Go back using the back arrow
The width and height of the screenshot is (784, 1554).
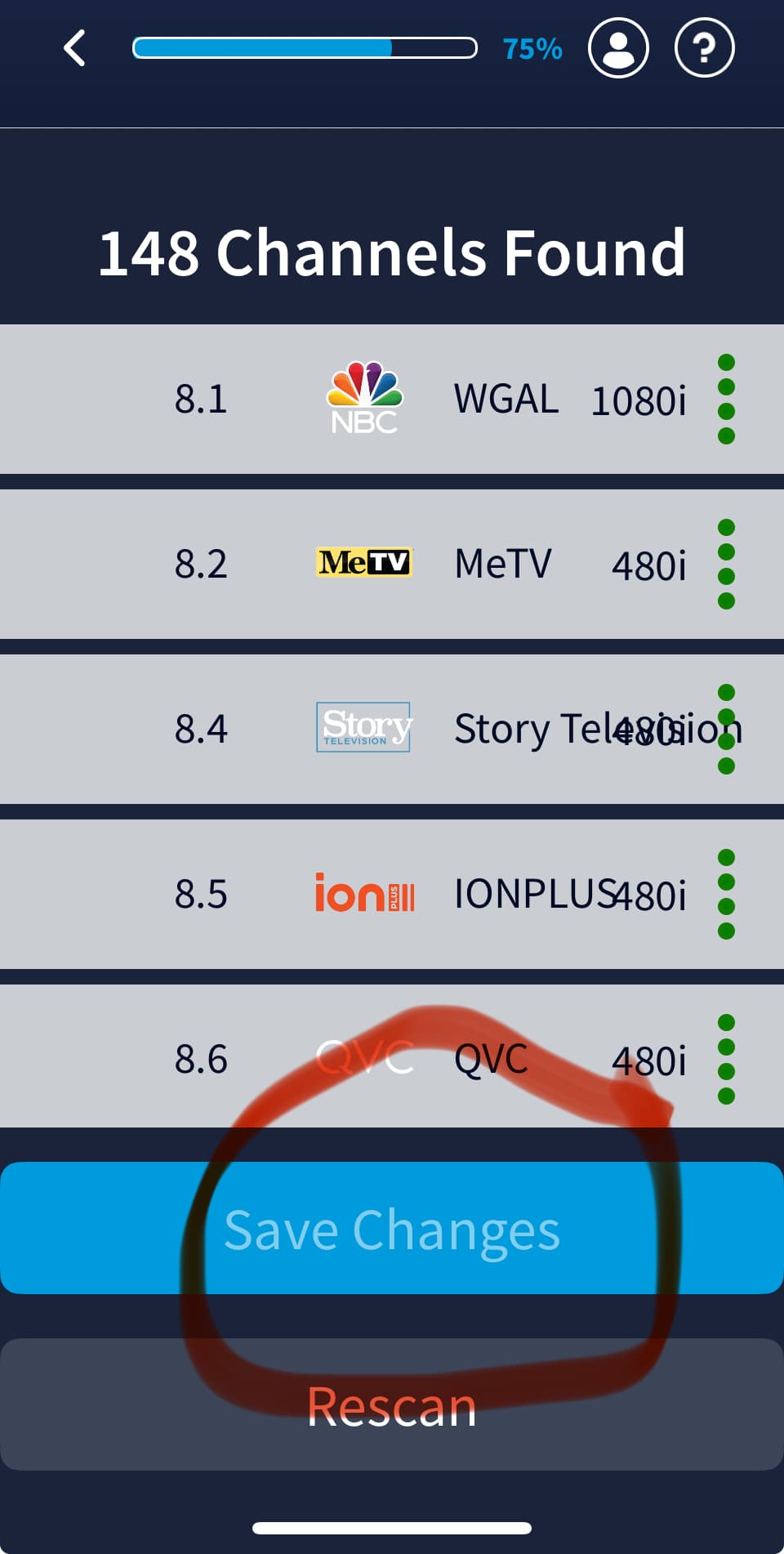coord(74,48)
